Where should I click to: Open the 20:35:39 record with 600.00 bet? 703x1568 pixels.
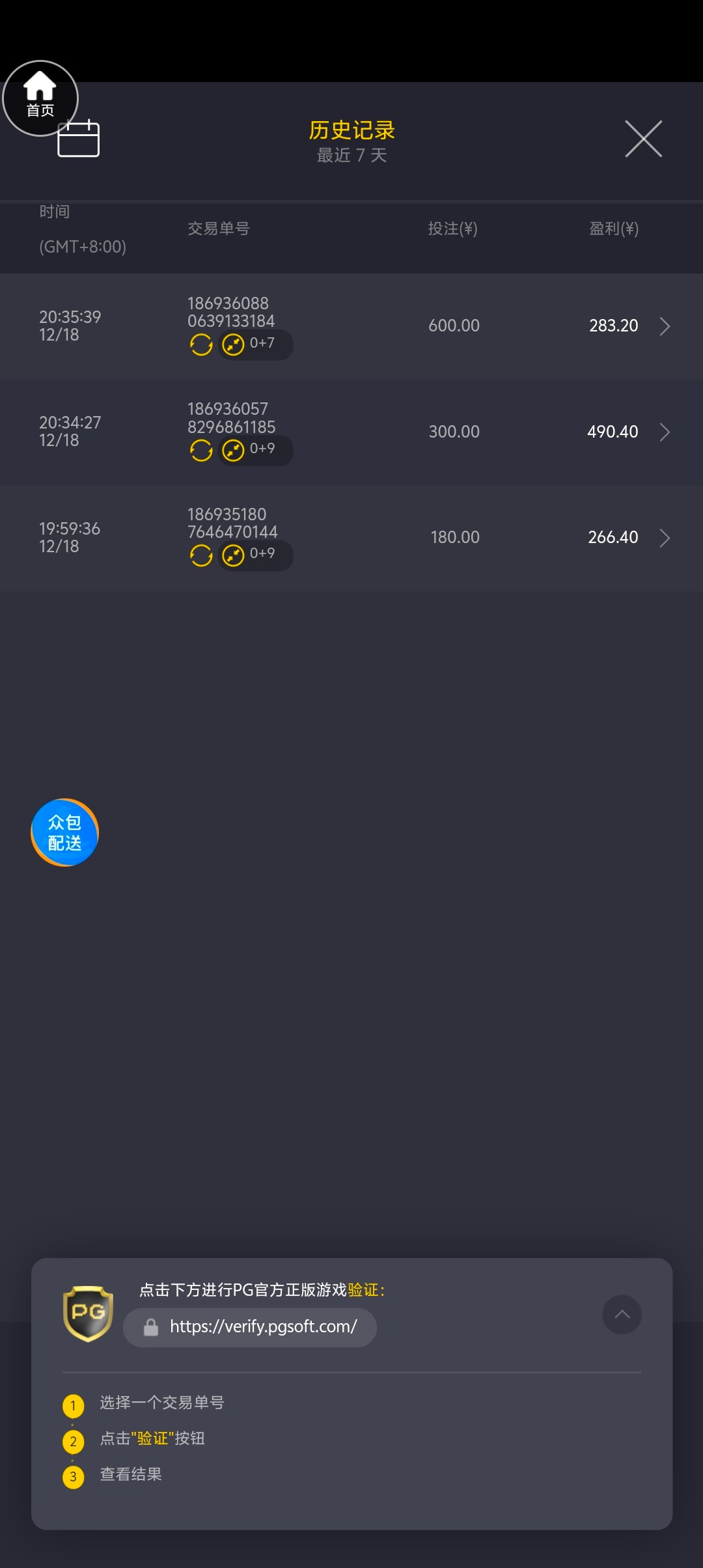(351, 326)
